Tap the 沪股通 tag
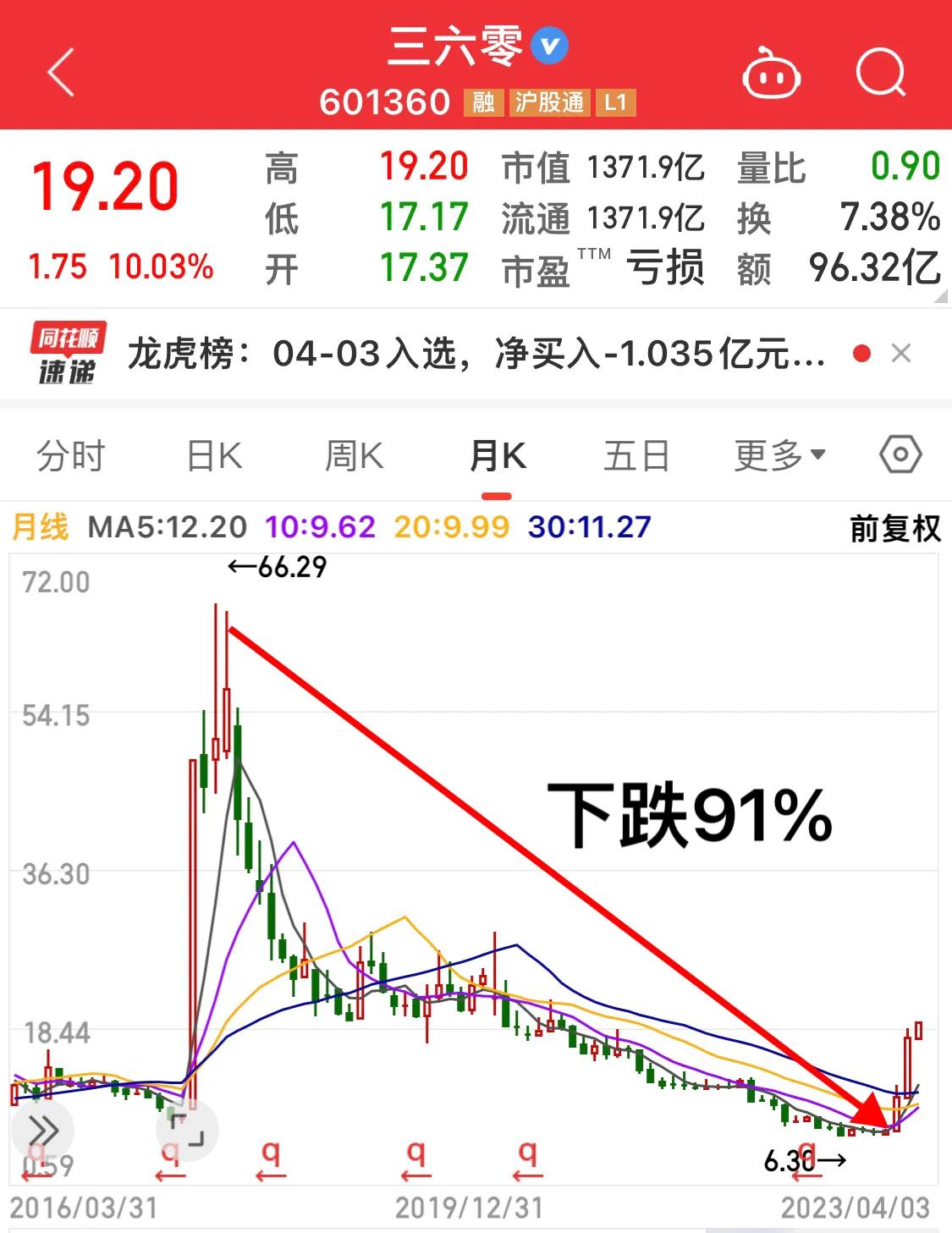 [547, 103]
